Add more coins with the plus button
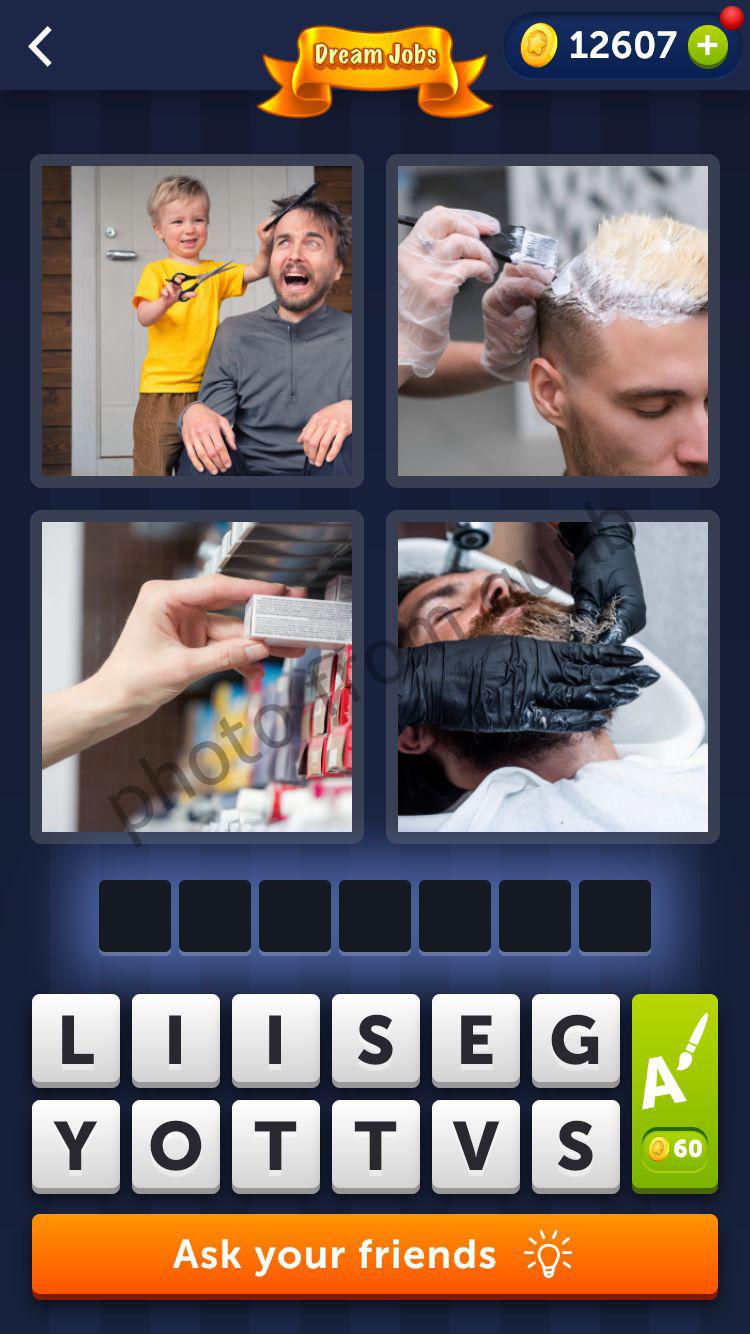Screen dimensions: 750x1334 [x=707, y=46]
